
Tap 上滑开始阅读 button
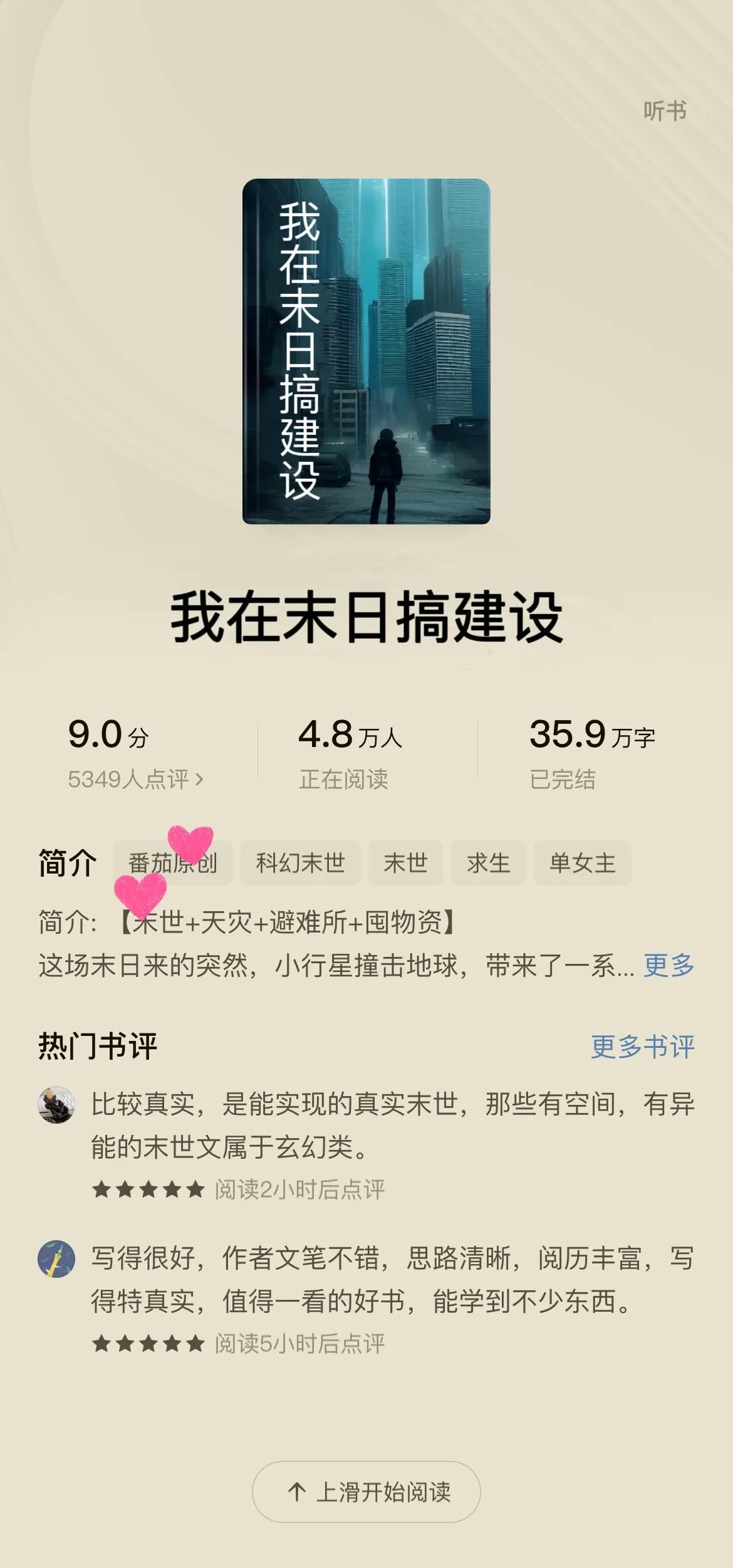click(x=366, y=1492)
